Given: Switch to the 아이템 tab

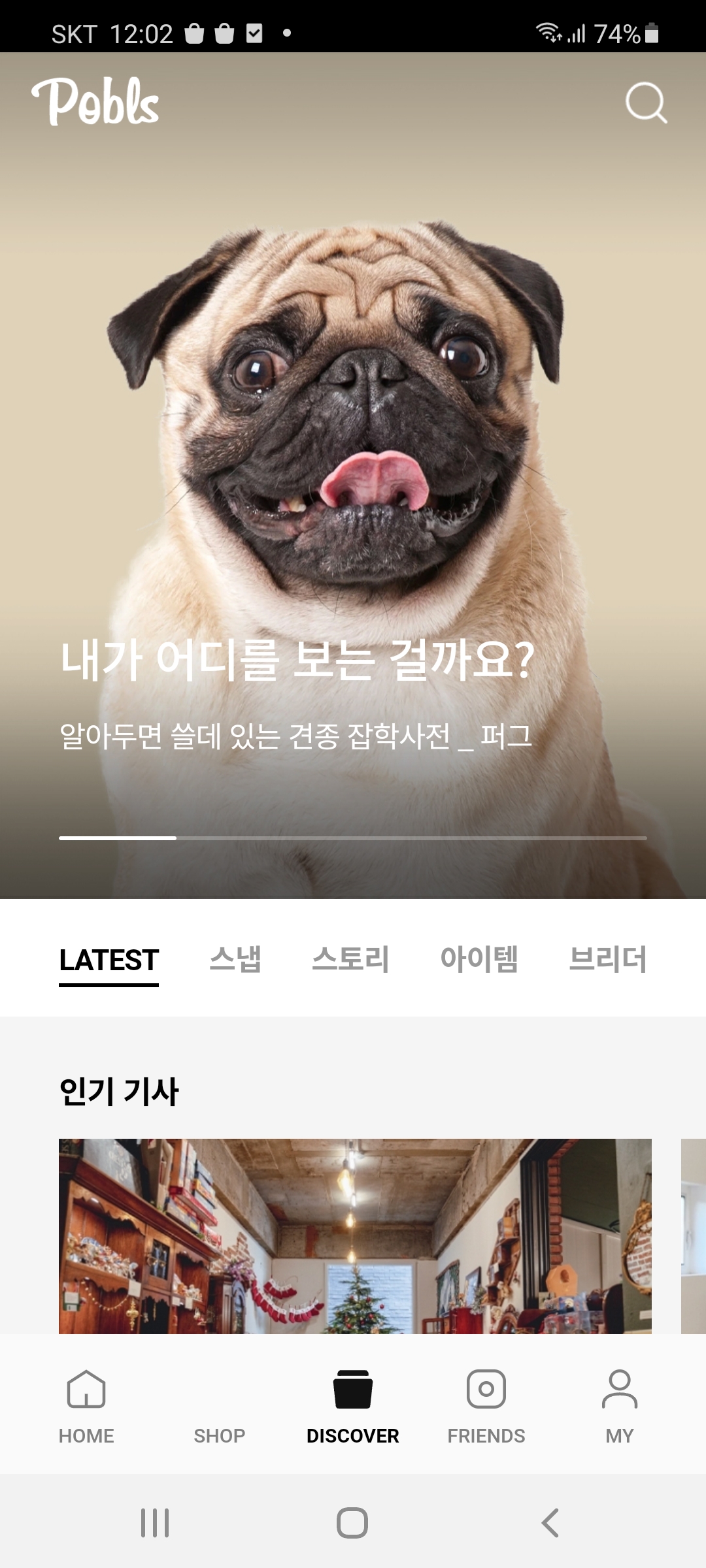Looking at the screenshot, I should [x=479, y=960].
